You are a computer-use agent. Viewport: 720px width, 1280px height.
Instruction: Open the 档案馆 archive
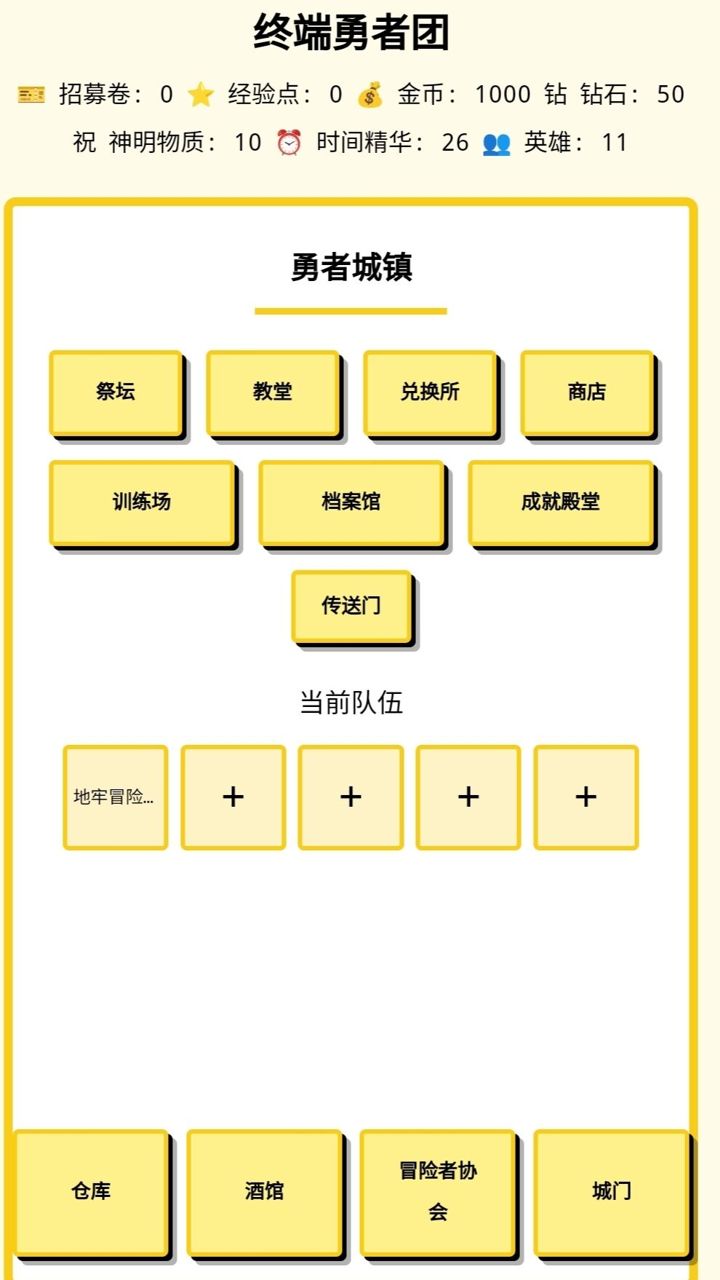351,503
